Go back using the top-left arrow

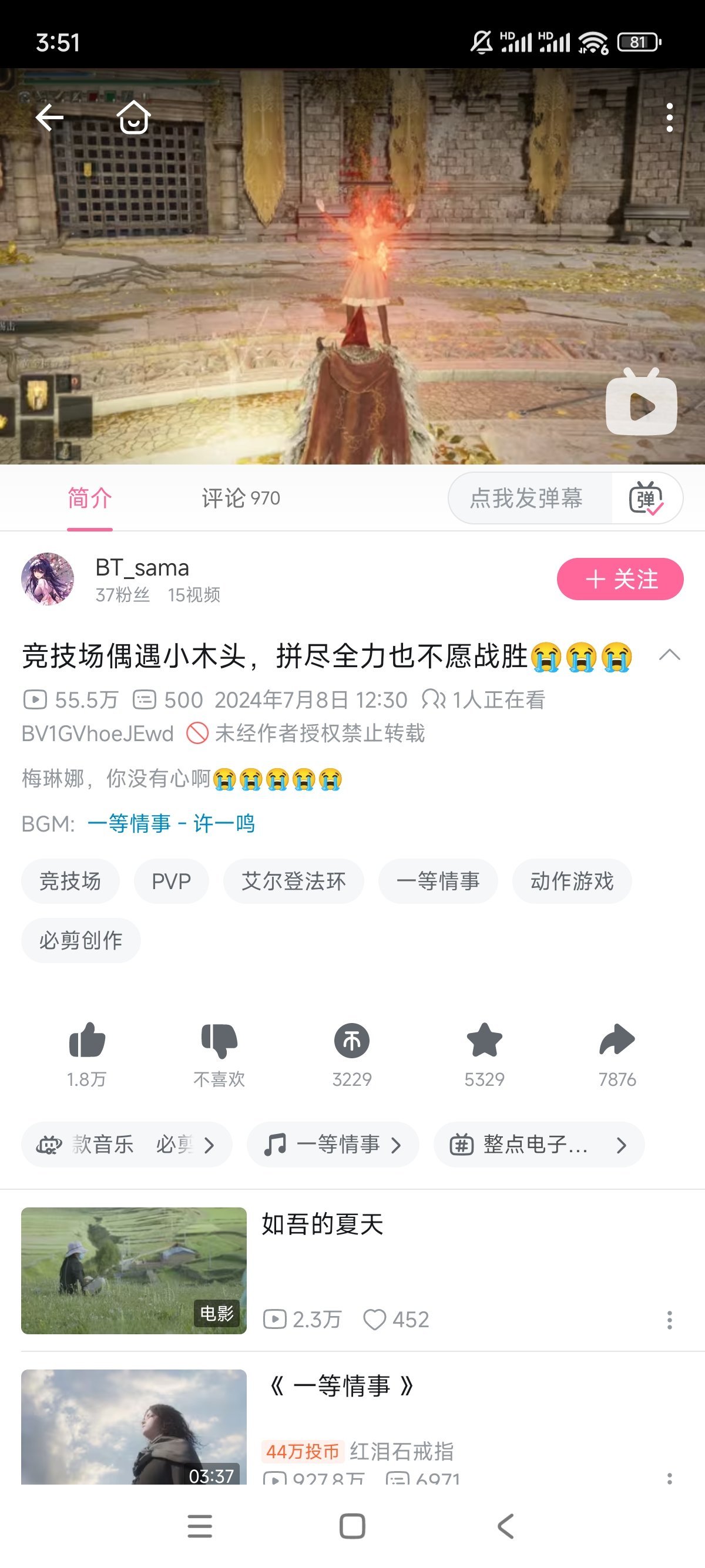click(50, 117)
